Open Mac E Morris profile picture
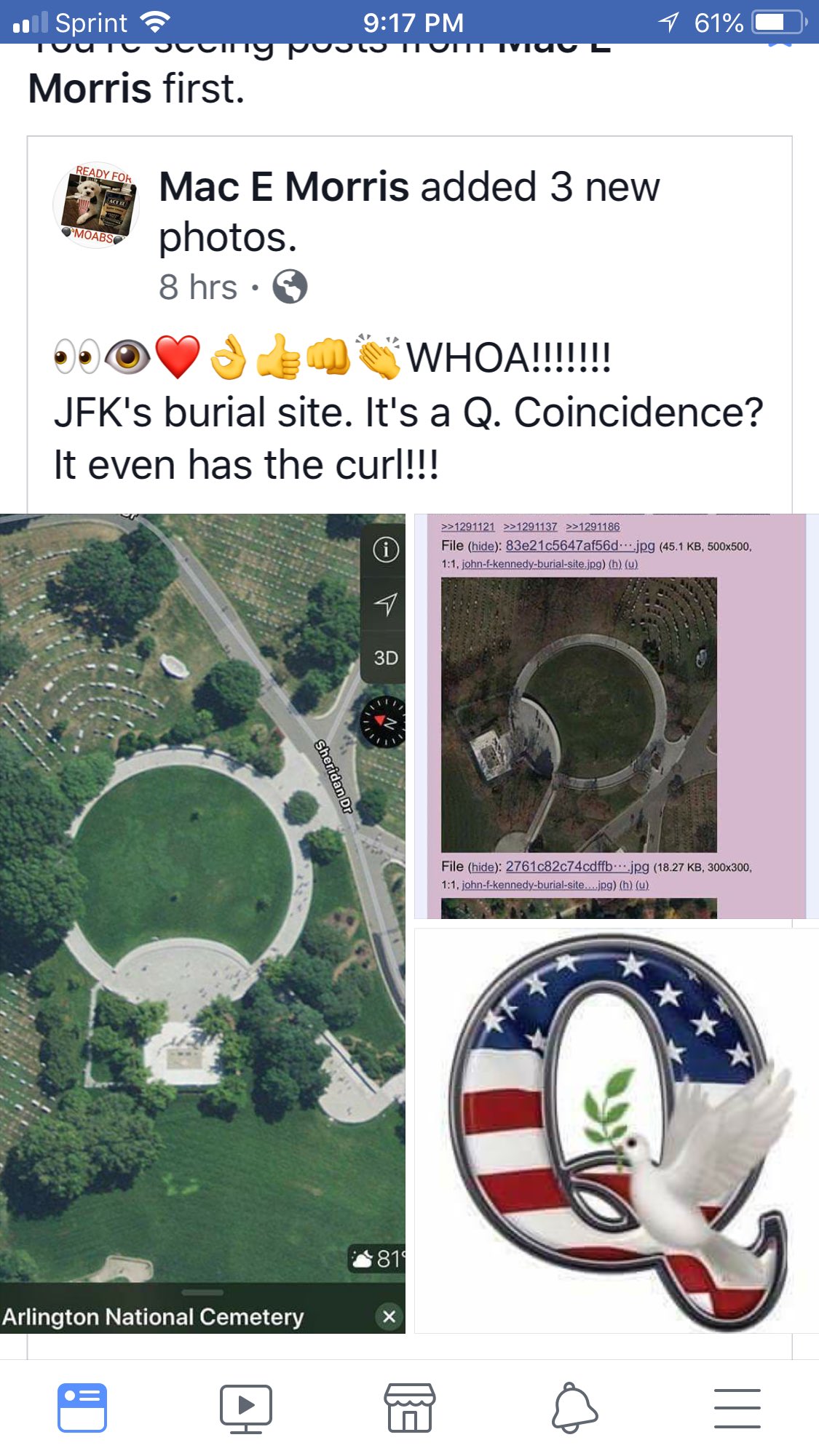 point(96,206)
